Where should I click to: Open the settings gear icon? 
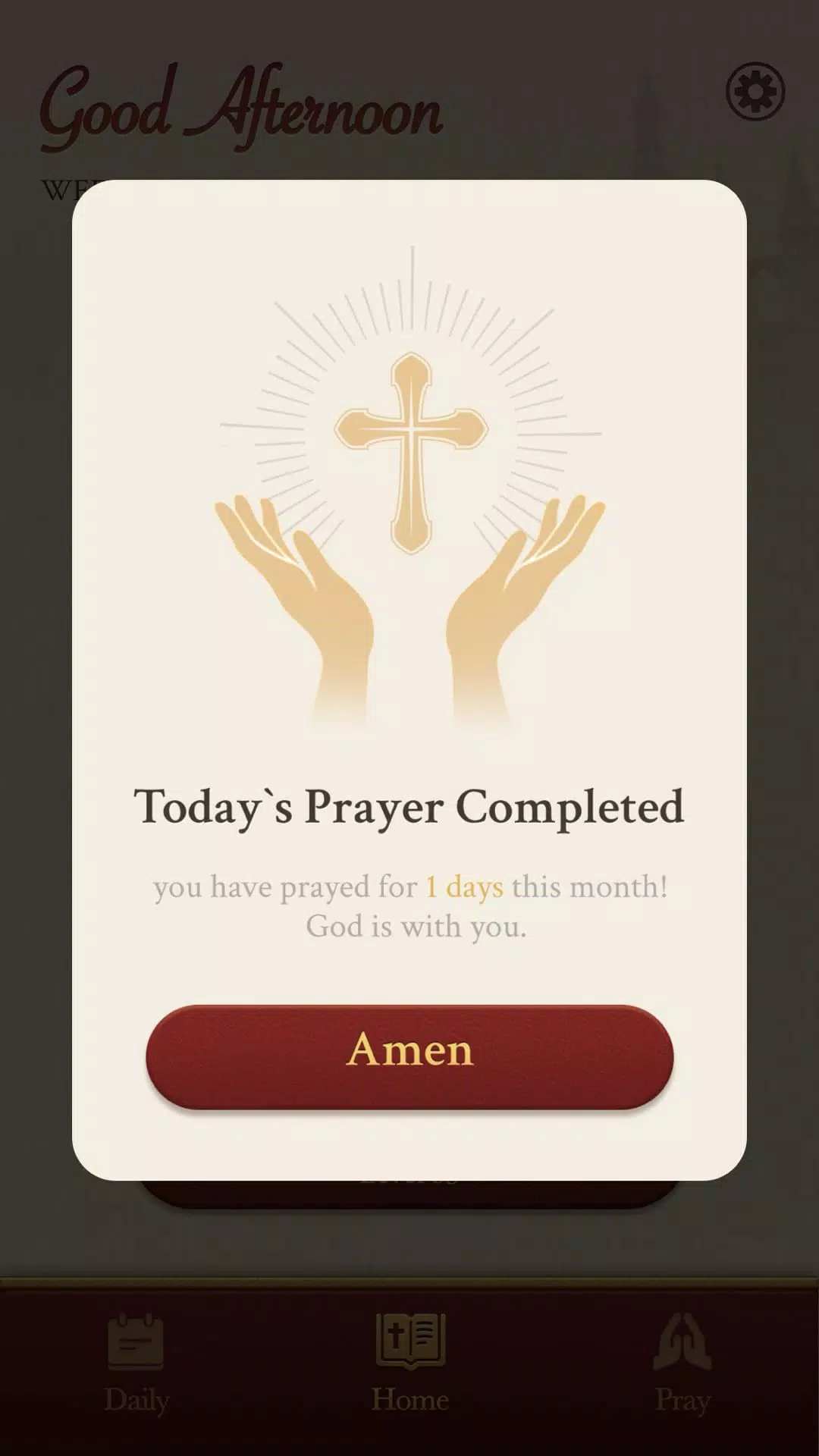click(x=755, y=92)
